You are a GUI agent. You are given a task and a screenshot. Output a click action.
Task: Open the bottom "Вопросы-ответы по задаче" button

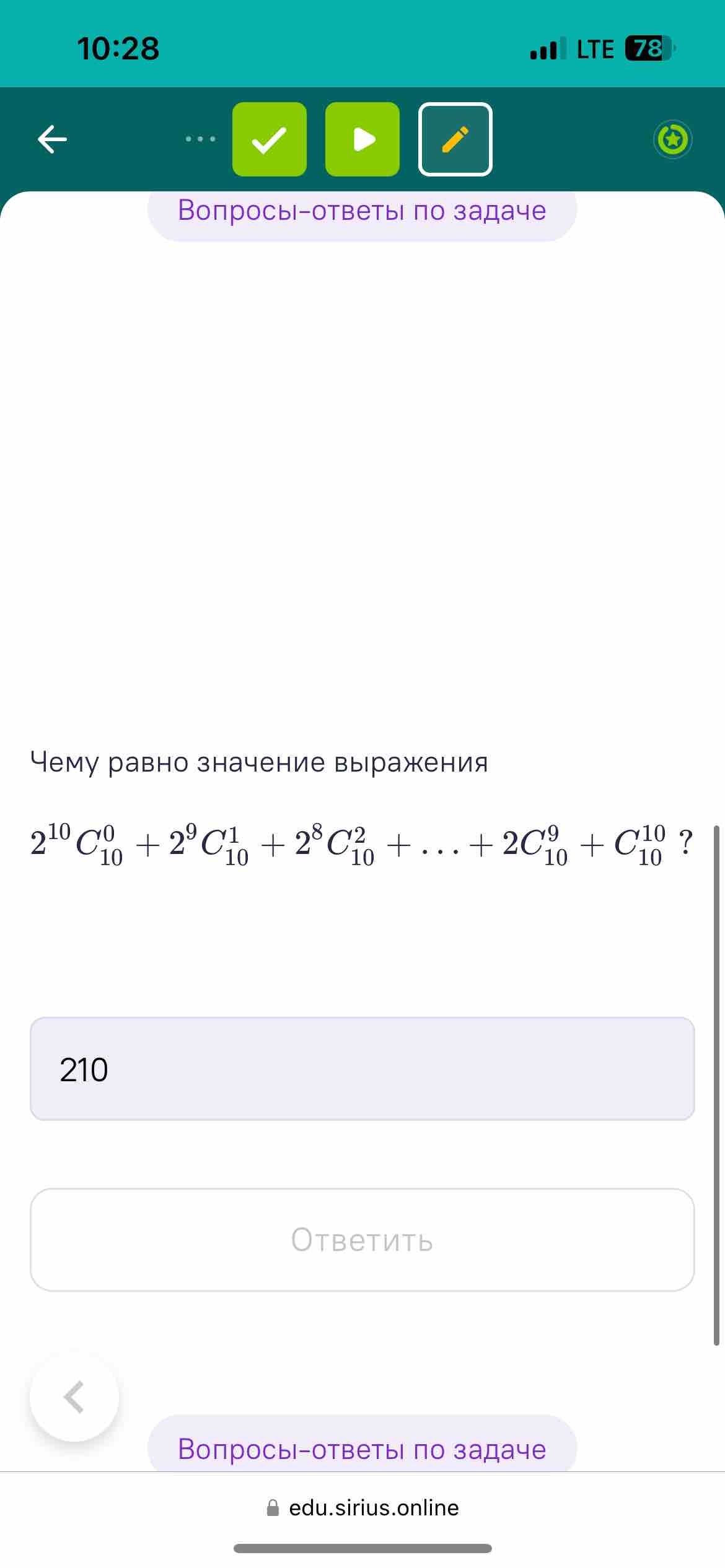click(362, 1449)
